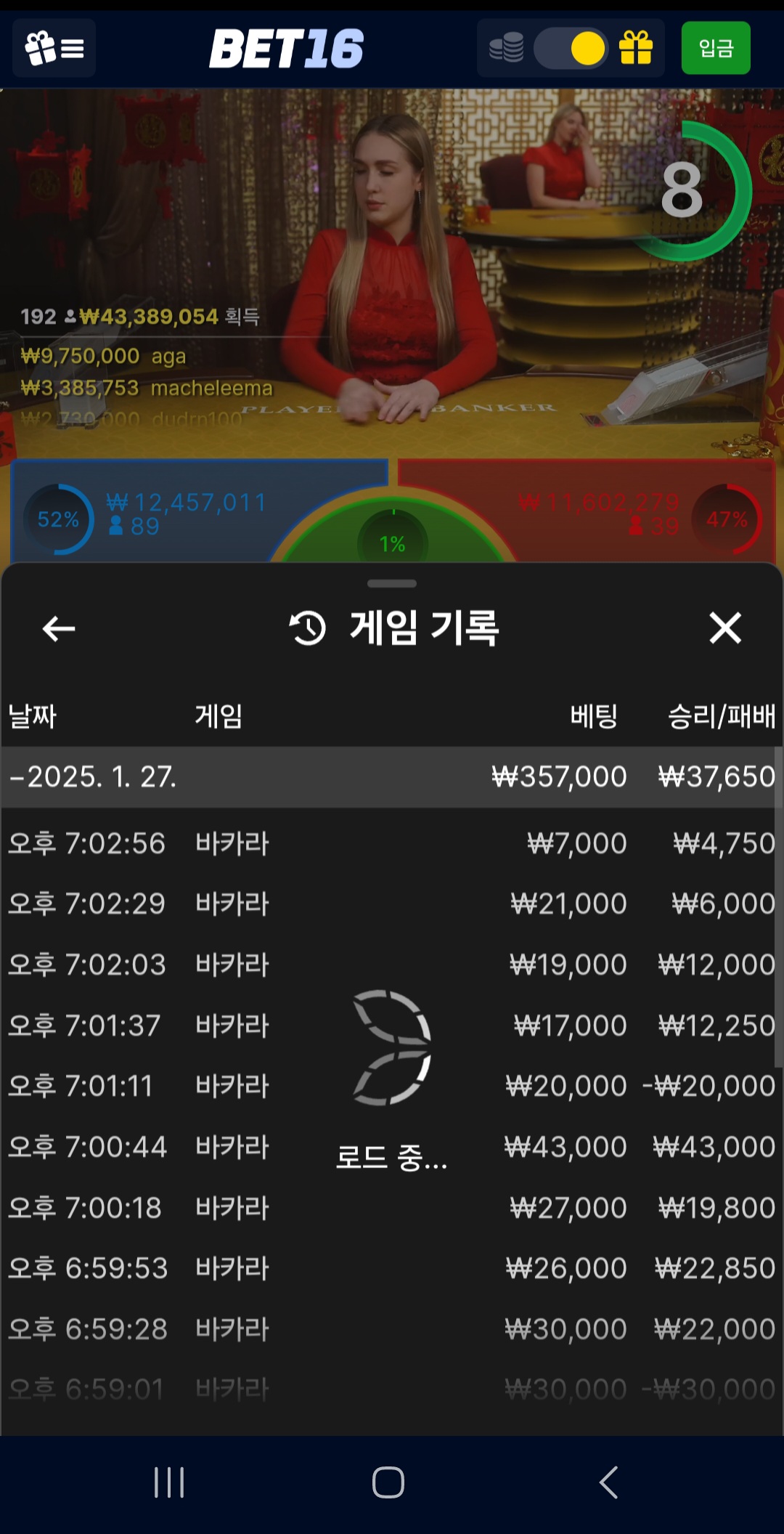Tap the system home button

click(388, 1482)
